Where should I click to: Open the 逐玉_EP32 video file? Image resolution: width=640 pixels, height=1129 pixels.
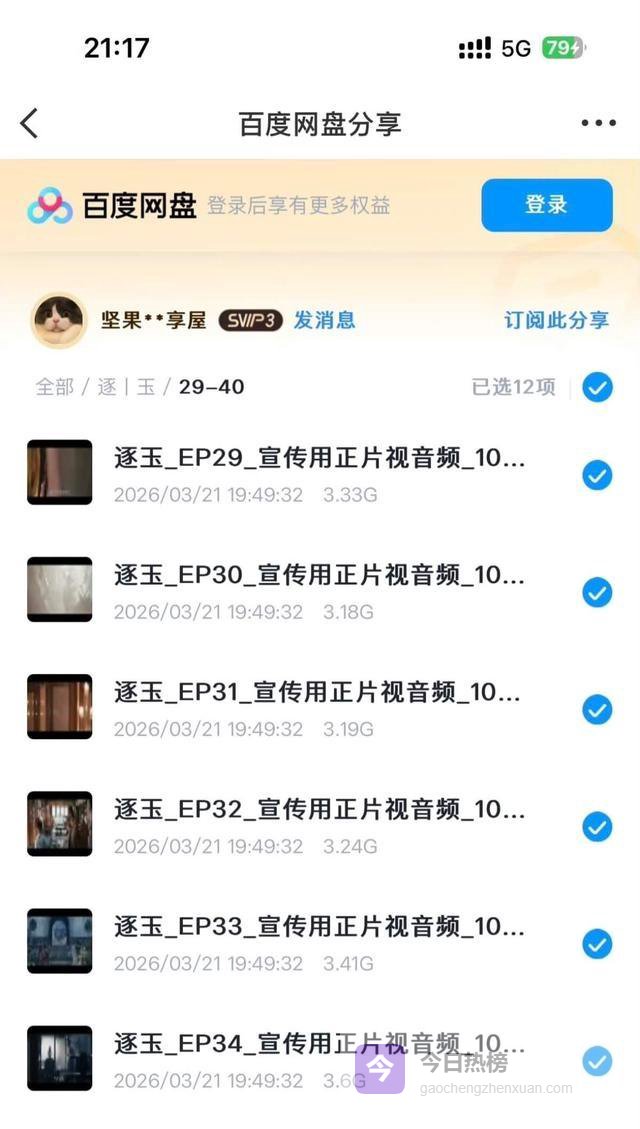[x=319, y=810]
